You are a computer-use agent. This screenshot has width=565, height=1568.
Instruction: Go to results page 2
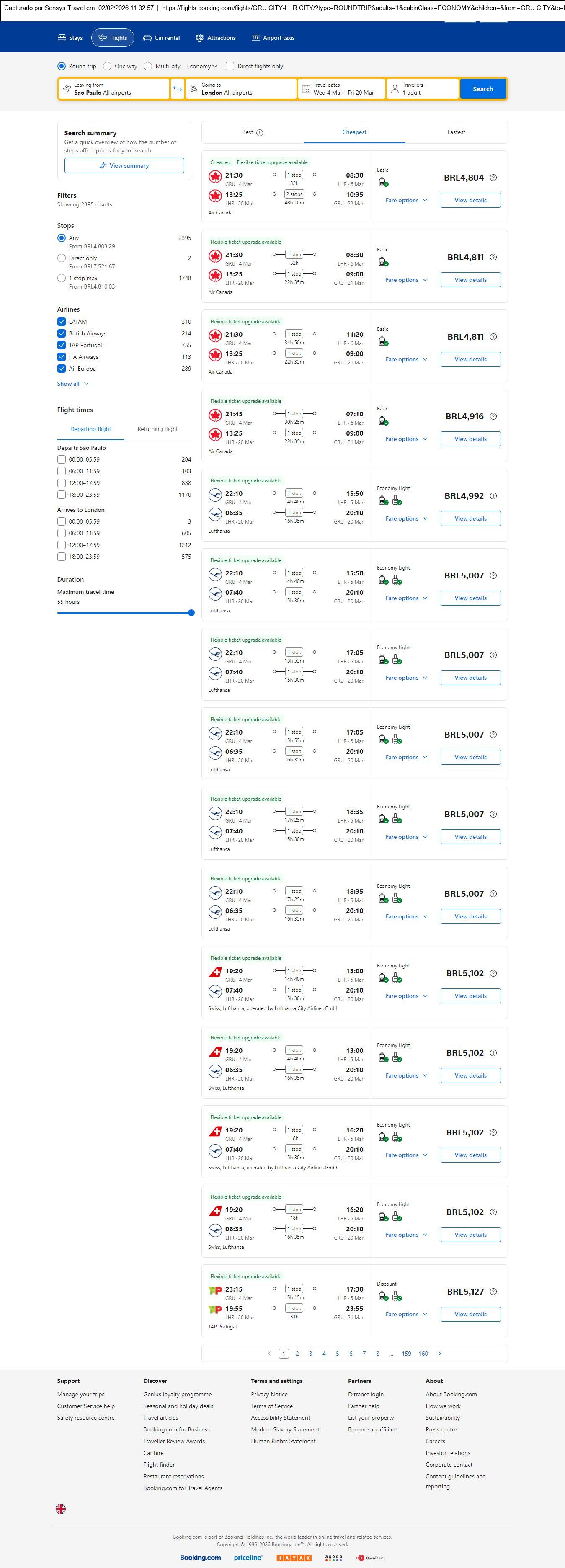297,1354
